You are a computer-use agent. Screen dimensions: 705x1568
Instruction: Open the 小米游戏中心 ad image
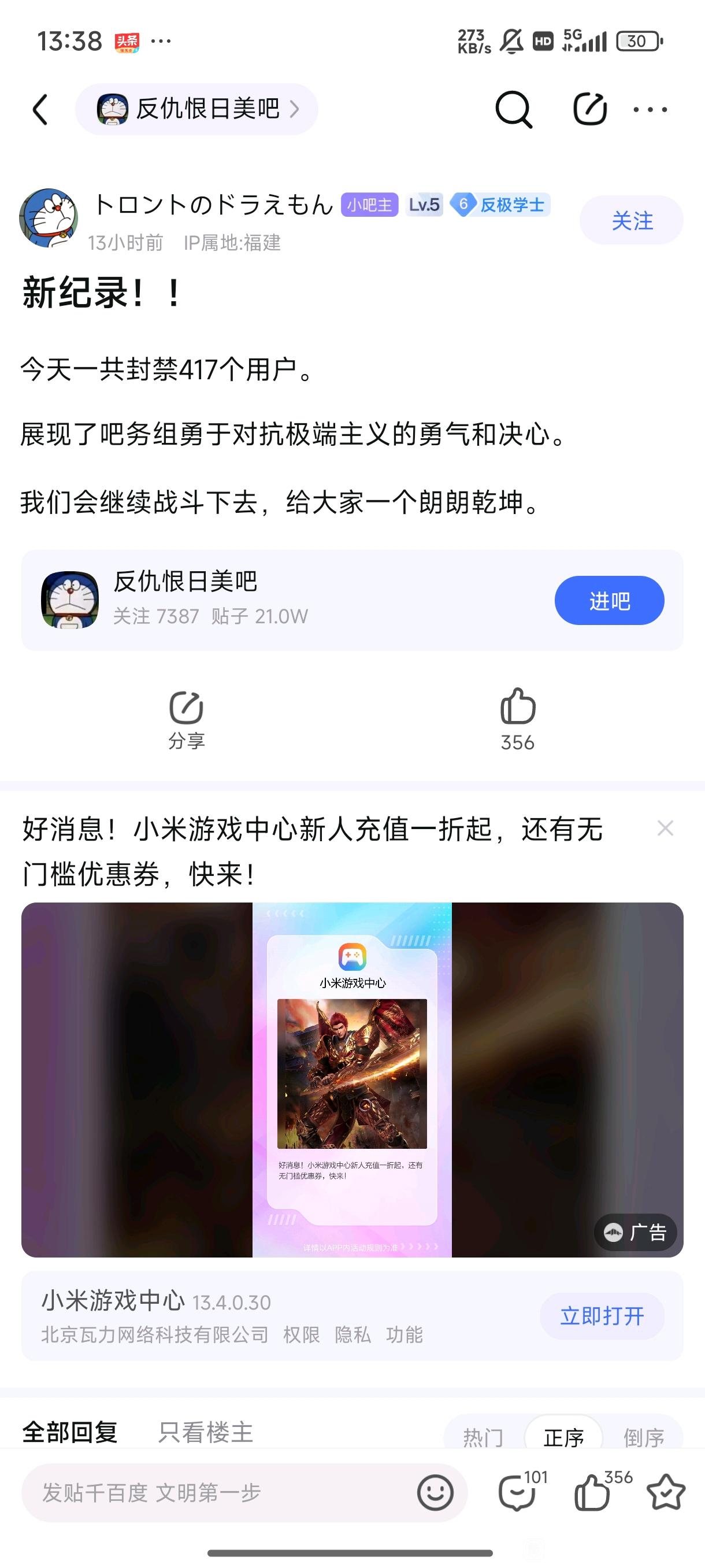pos(352,1079)
